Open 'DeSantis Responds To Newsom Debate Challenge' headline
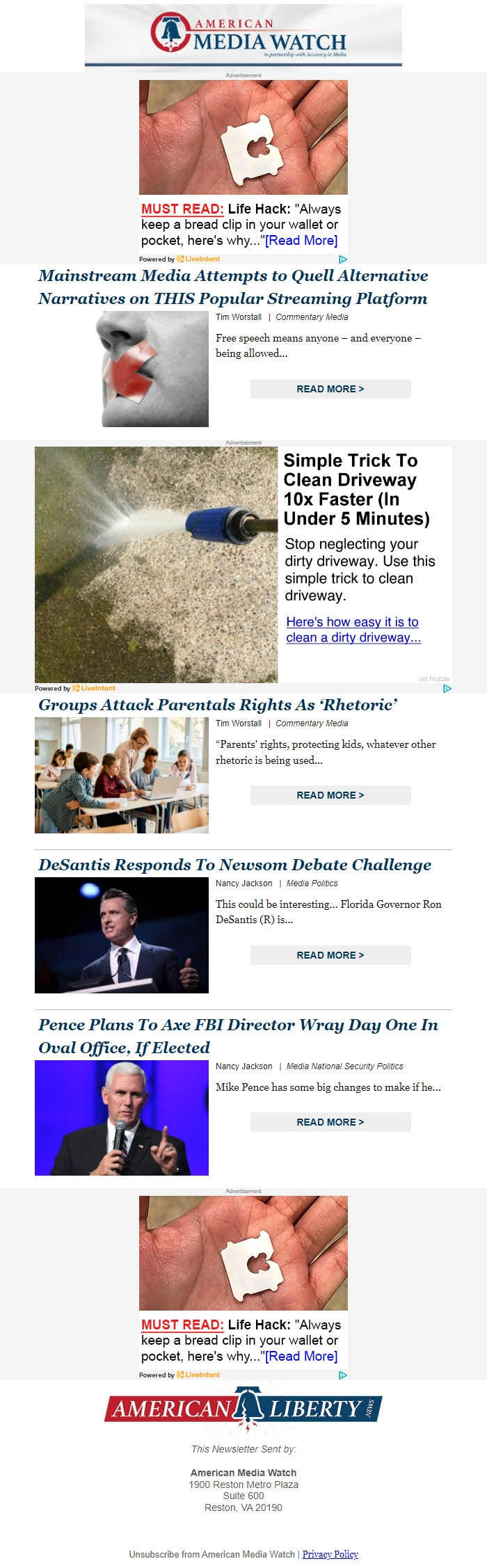 pyautogui.click(x=234, y=865)
